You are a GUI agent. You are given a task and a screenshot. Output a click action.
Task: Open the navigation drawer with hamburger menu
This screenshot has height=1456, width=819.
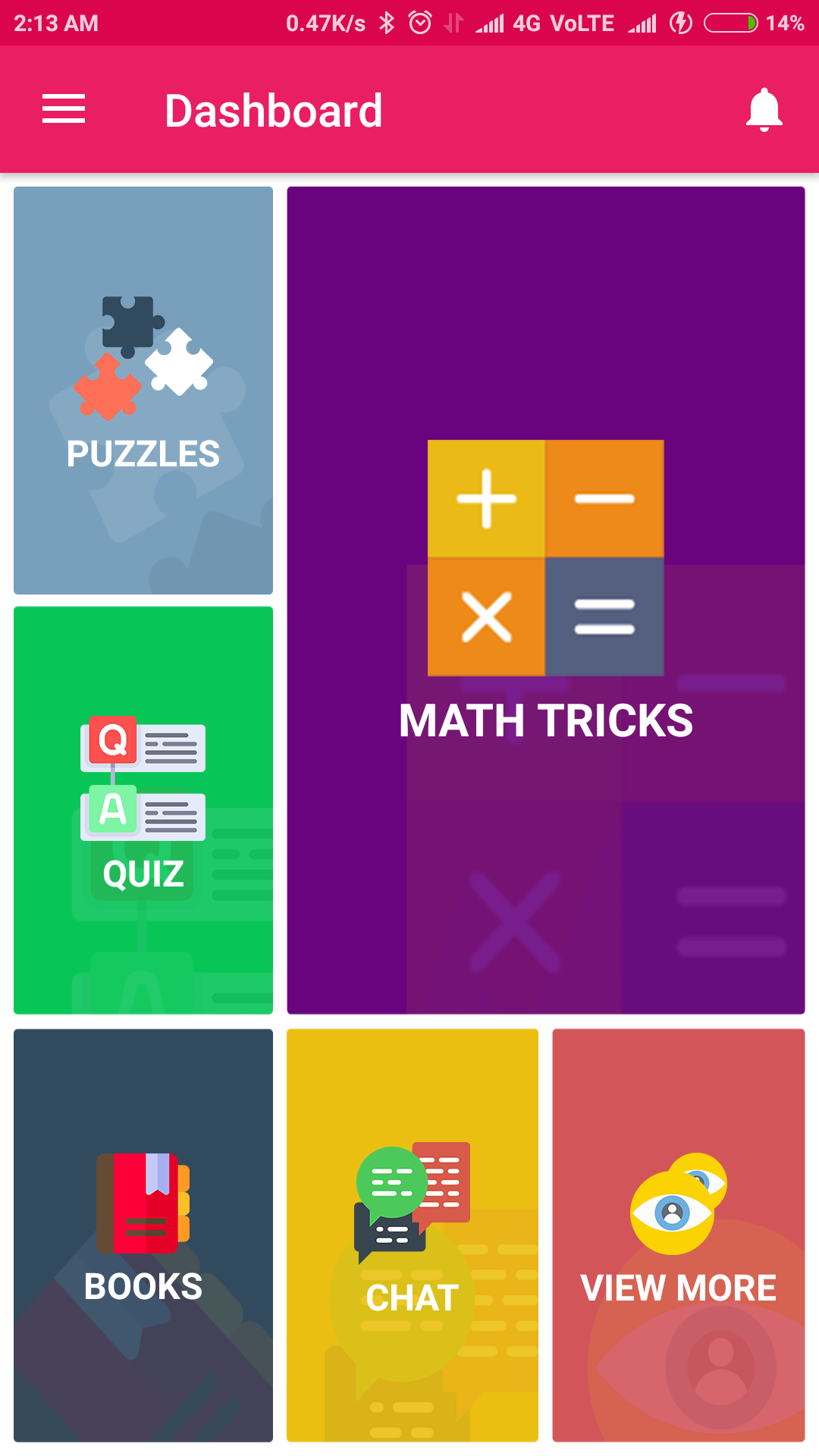64,108
